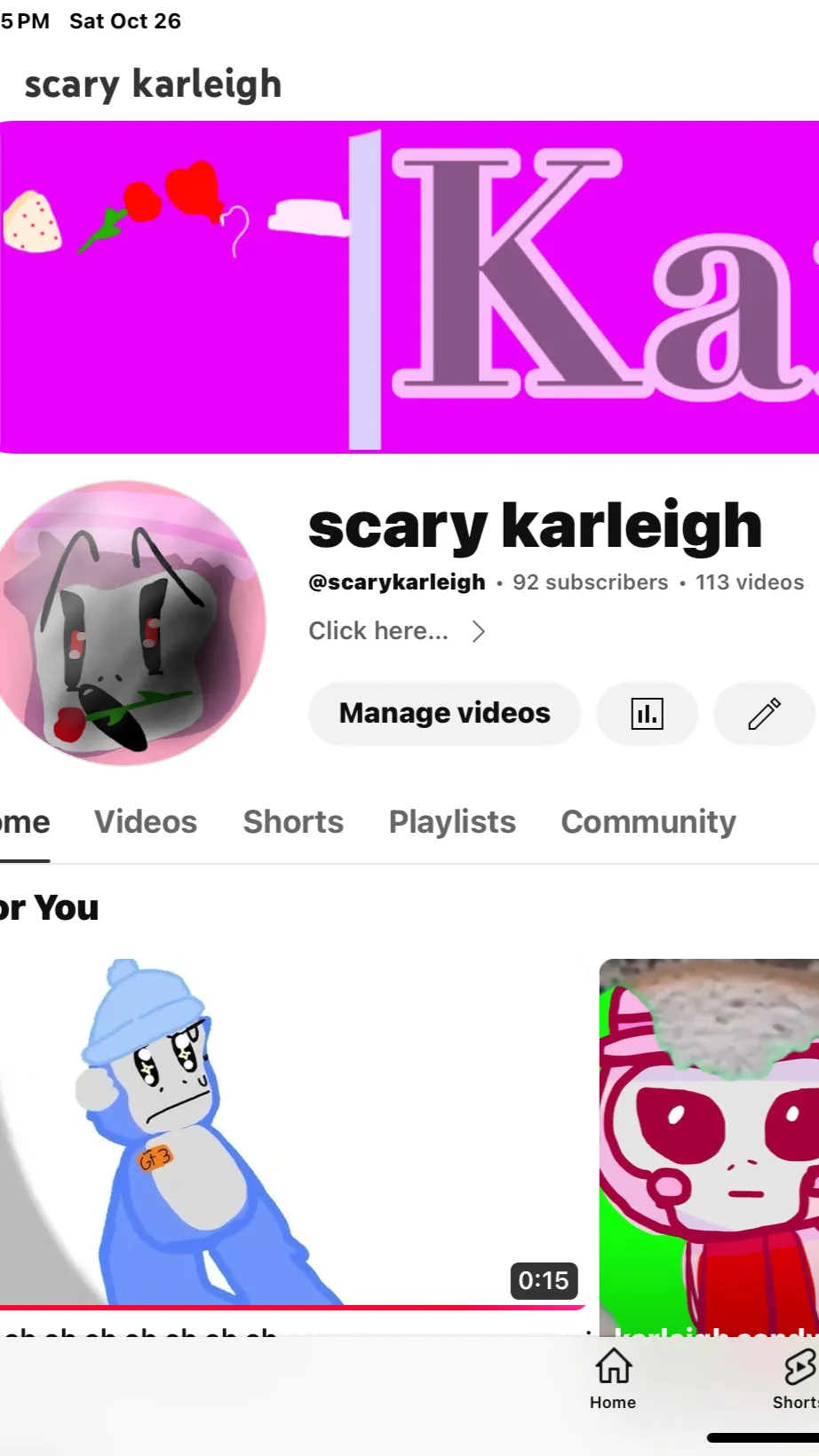Open channel analytics chart icon
Viewport: 819px width, 1456px height.
[x=647, y=713]
